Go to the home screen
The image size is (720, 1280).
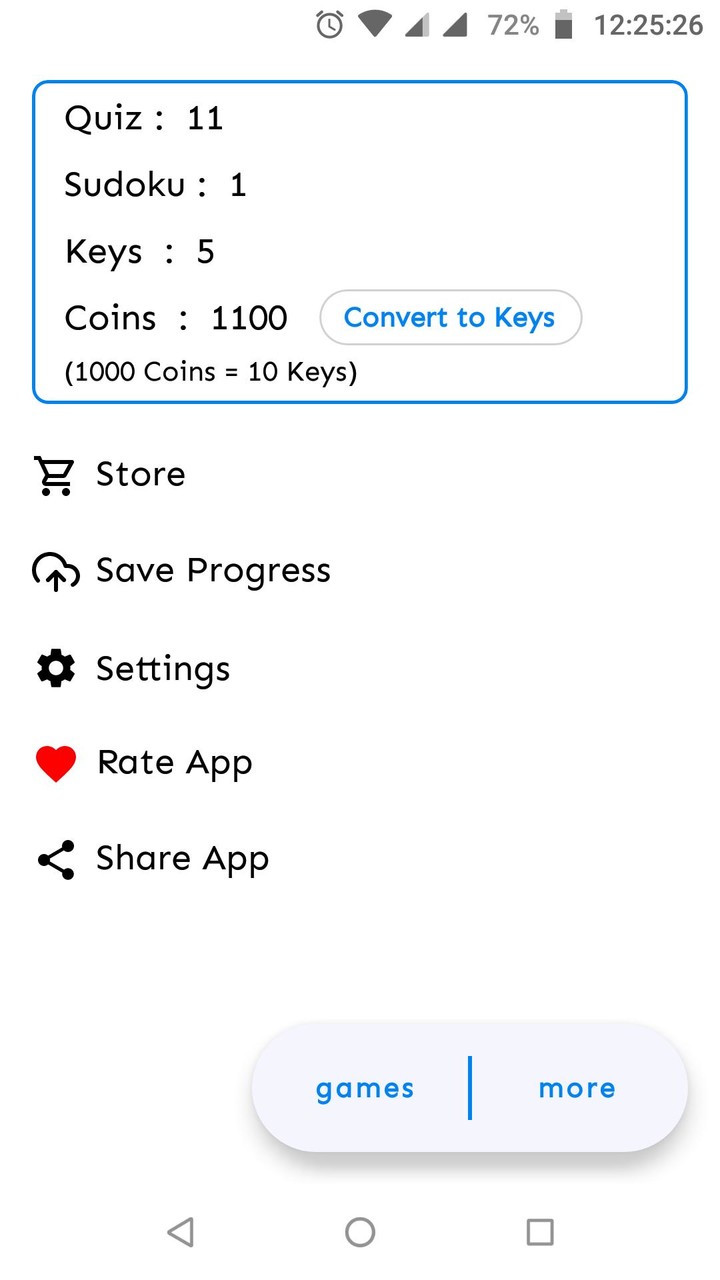[360, 1232]
